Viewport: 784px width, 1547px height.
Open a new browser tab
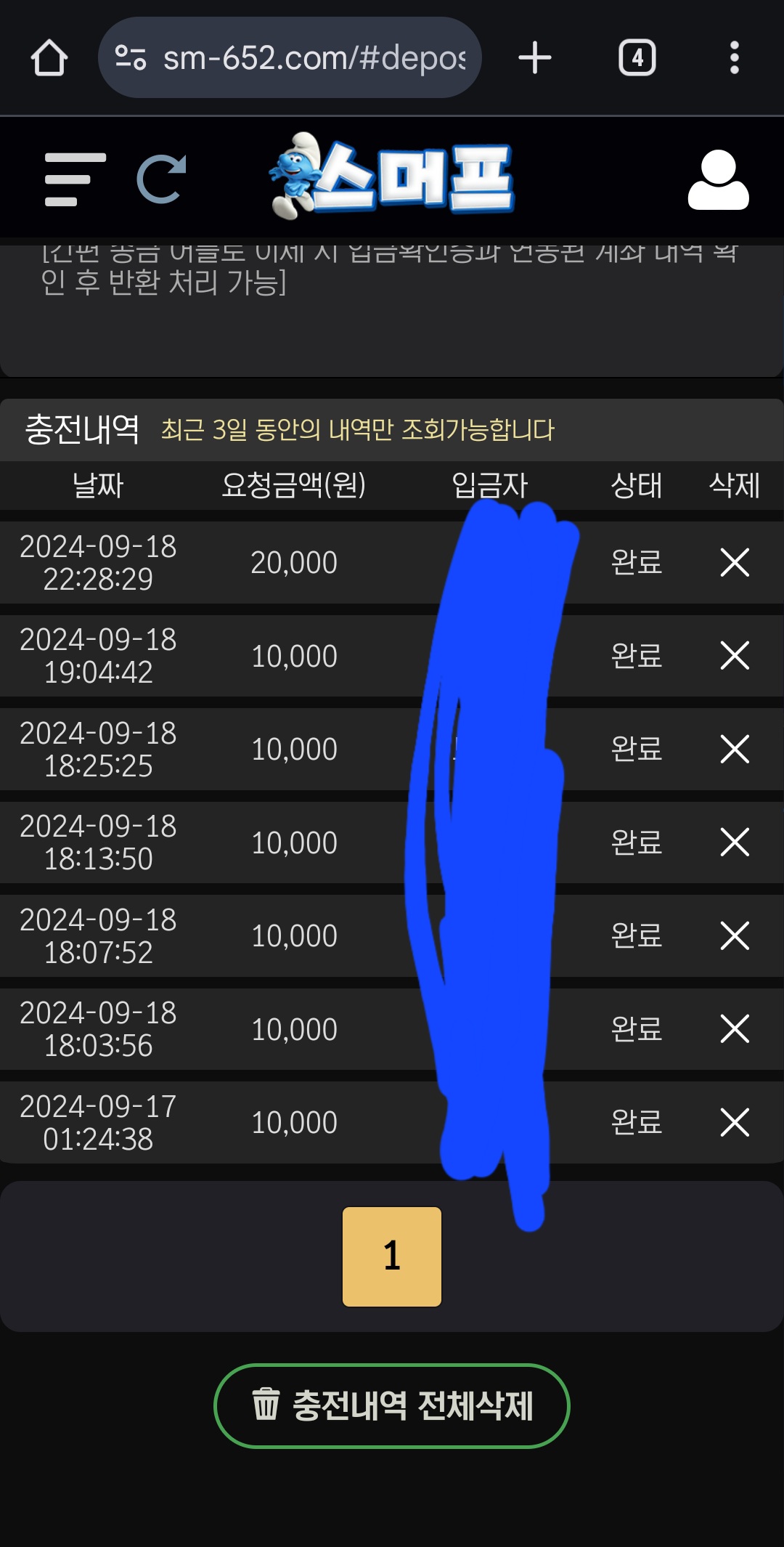[x=535, y=58]
